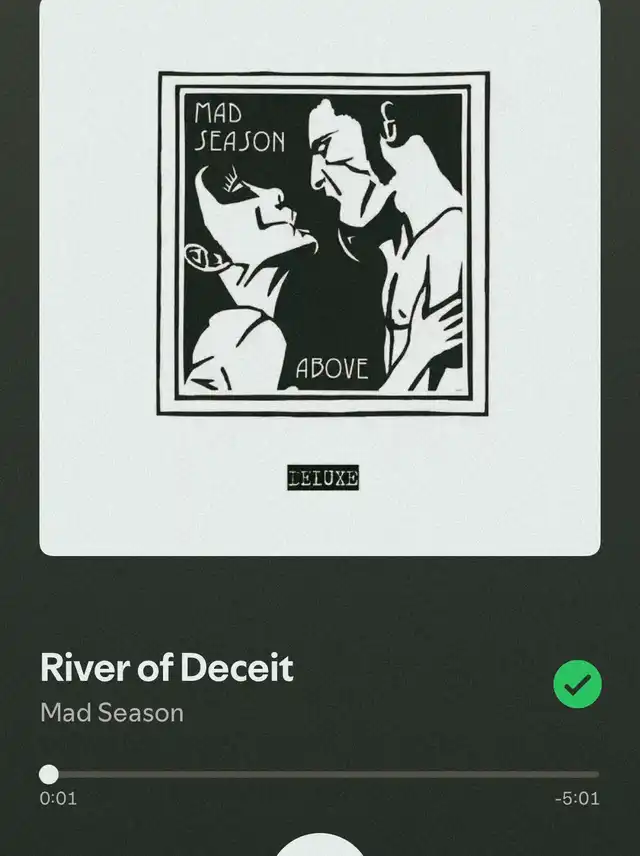Tap the play/pause button
The height and width of the screenshot is (856, 640).
point(319,846)
